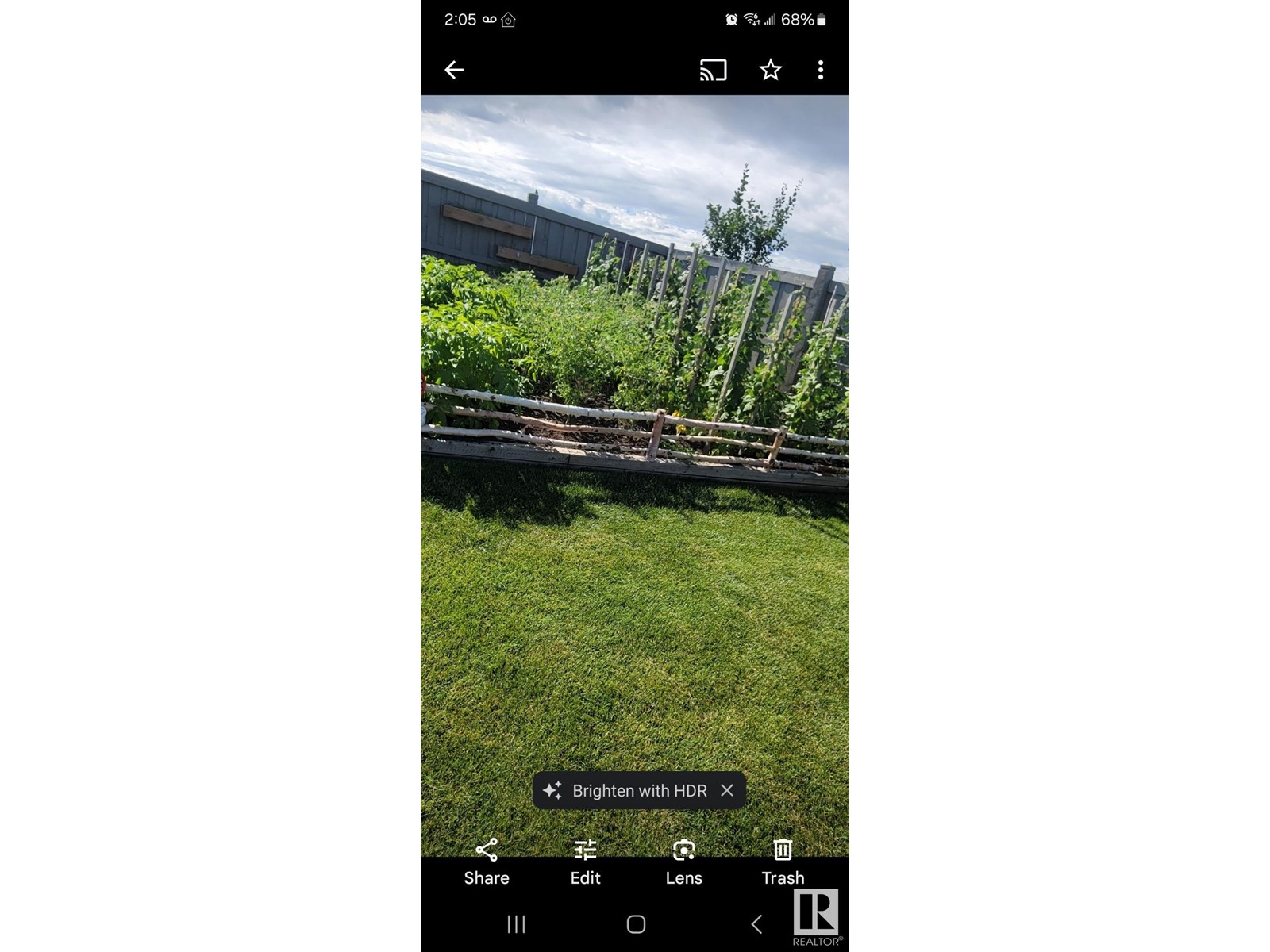Open the three-dot overflow menu
The height and width of the screenshot is (952, 1270).
[821, 70]
